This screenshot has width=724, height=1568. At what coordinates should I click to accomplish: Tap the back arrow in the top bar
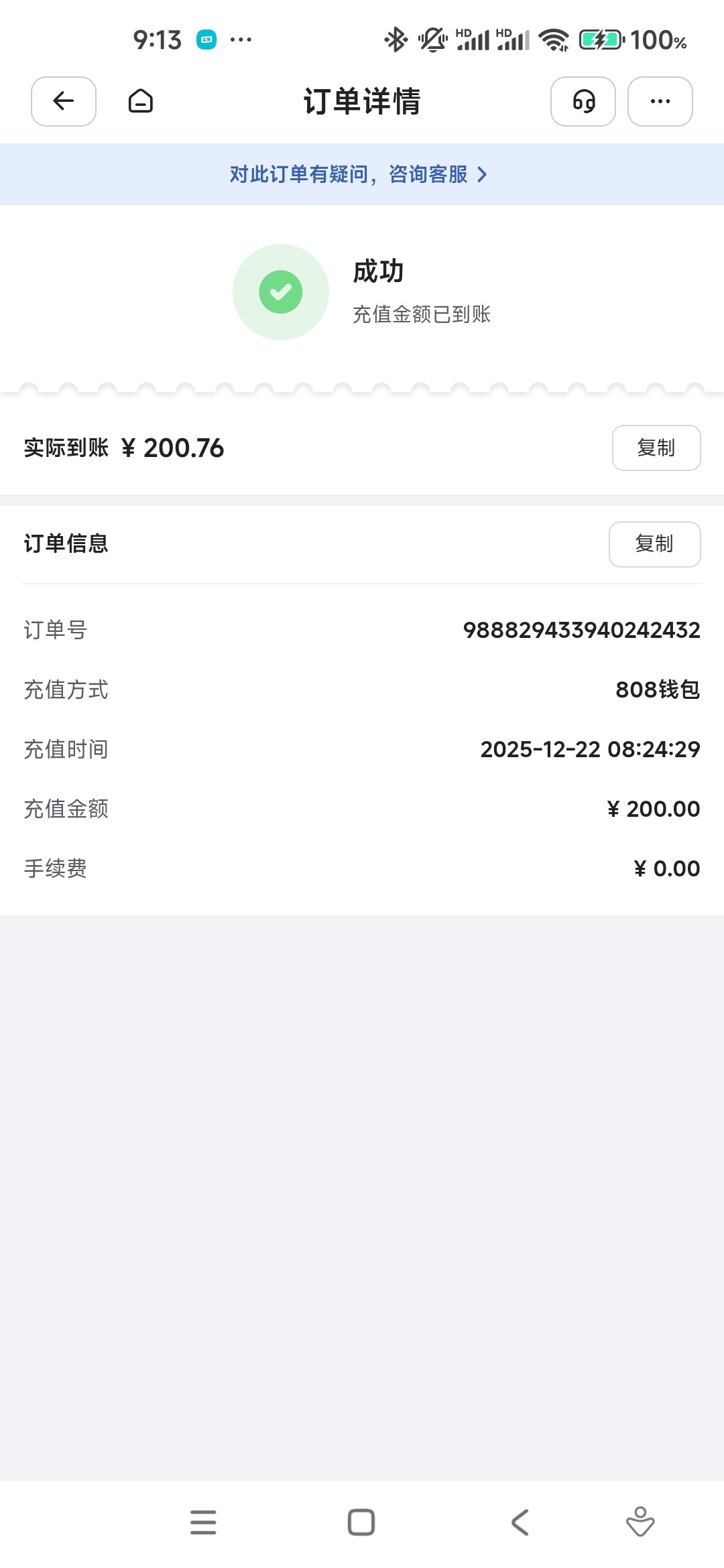tap(62, 102)
